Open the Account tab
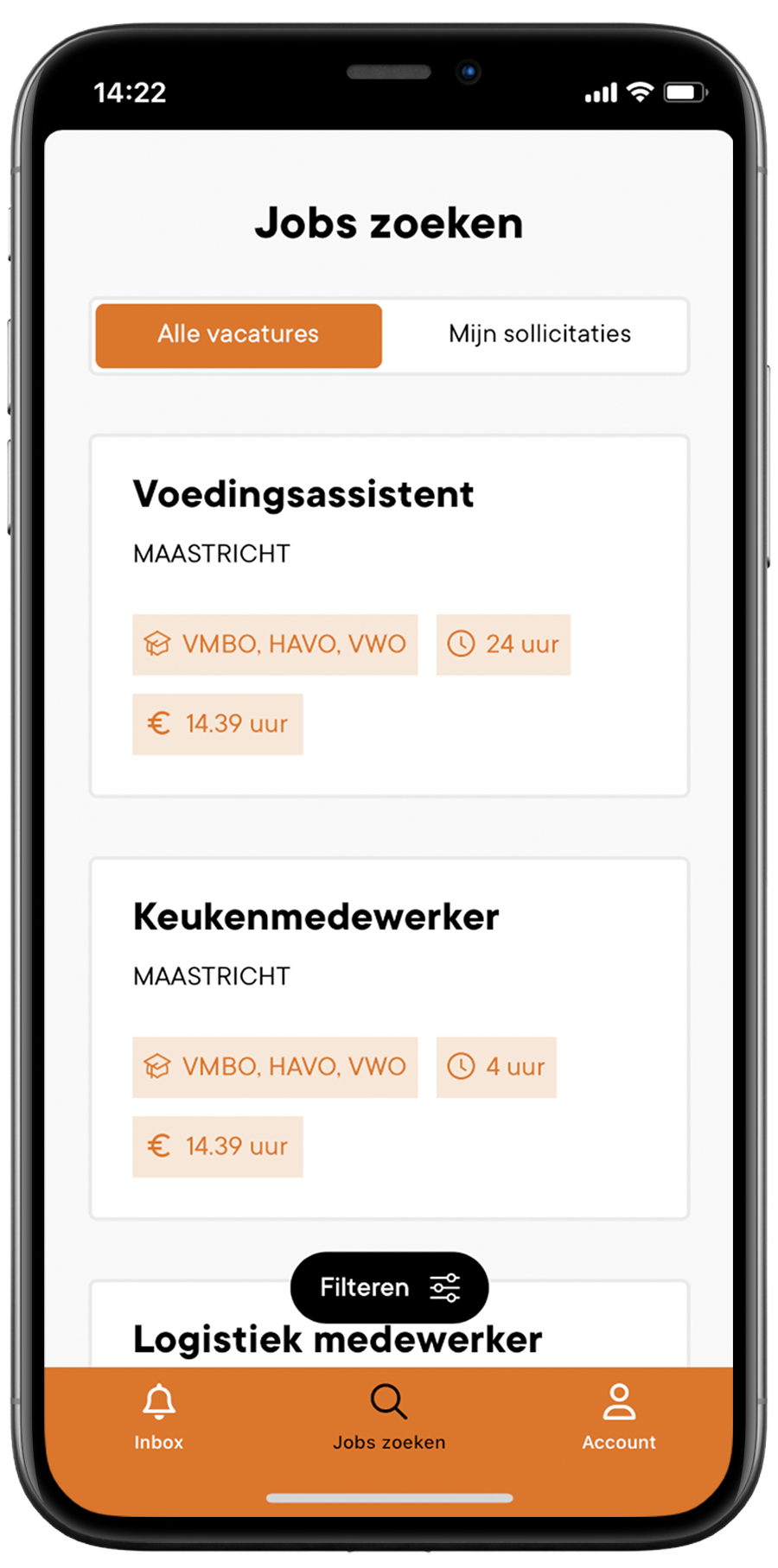Screen dimensions: 778x1568 tap(619, 1417)
